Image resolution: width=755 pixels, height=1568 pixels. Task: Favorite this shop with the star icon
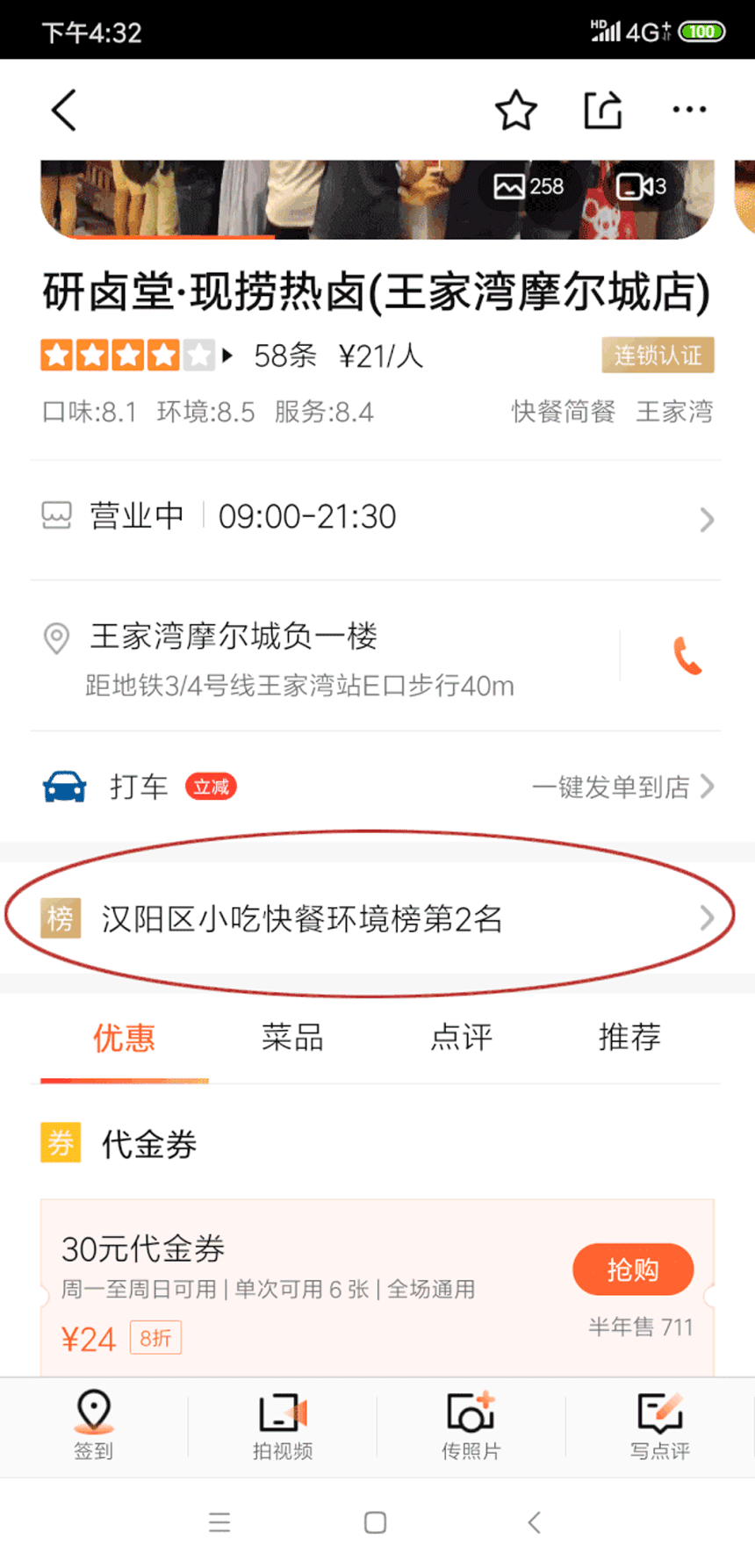click(515, 111)
